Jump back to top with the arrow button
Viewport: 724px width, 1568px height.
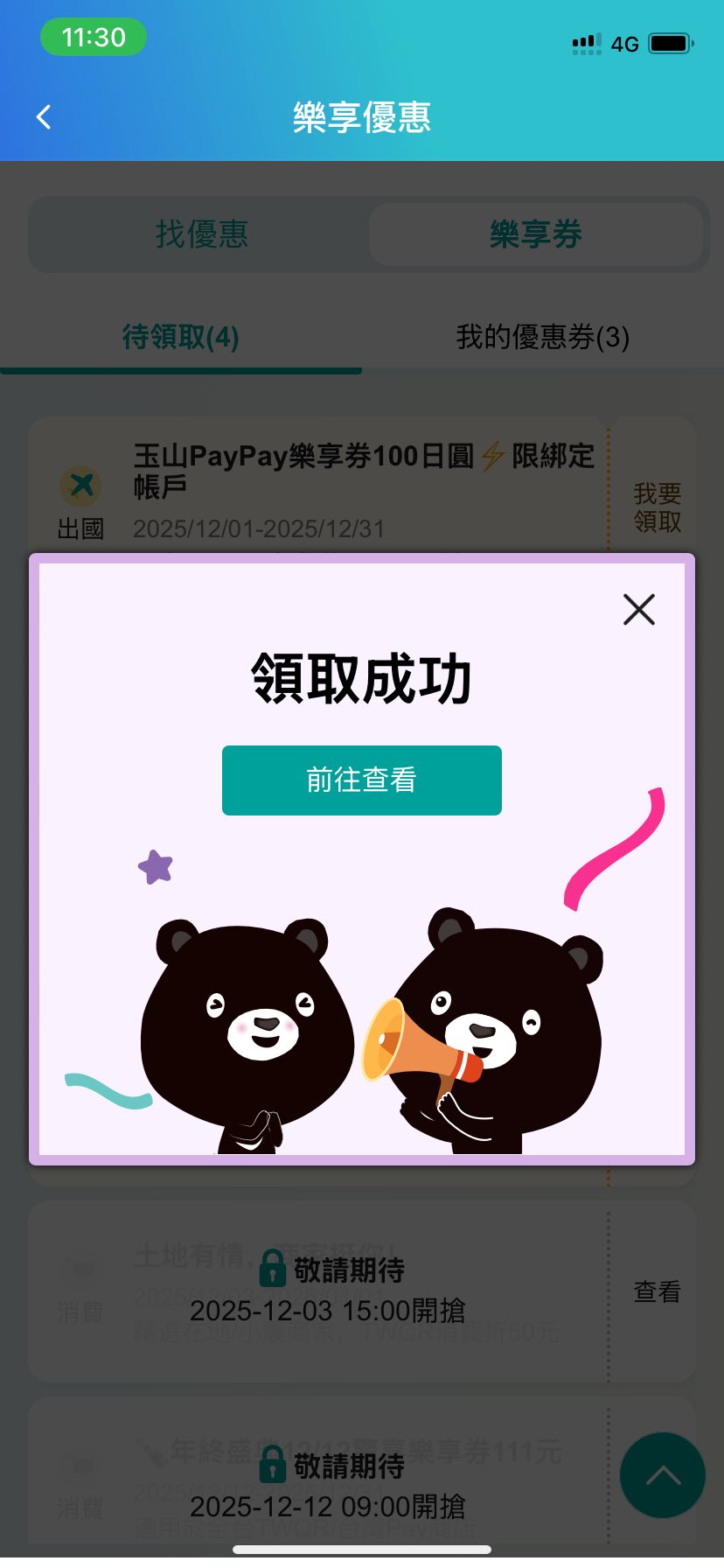click(662, 1475)
